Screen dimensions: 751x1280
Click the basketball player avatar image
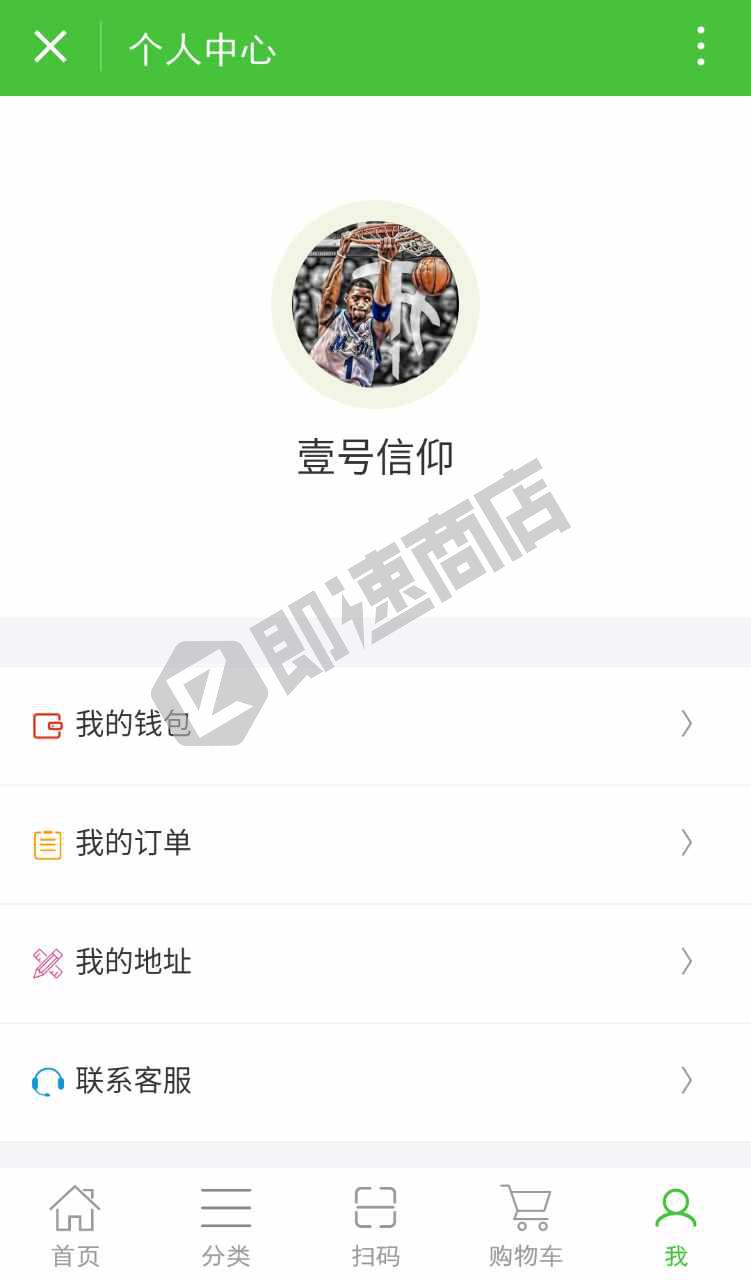(375, 304)
